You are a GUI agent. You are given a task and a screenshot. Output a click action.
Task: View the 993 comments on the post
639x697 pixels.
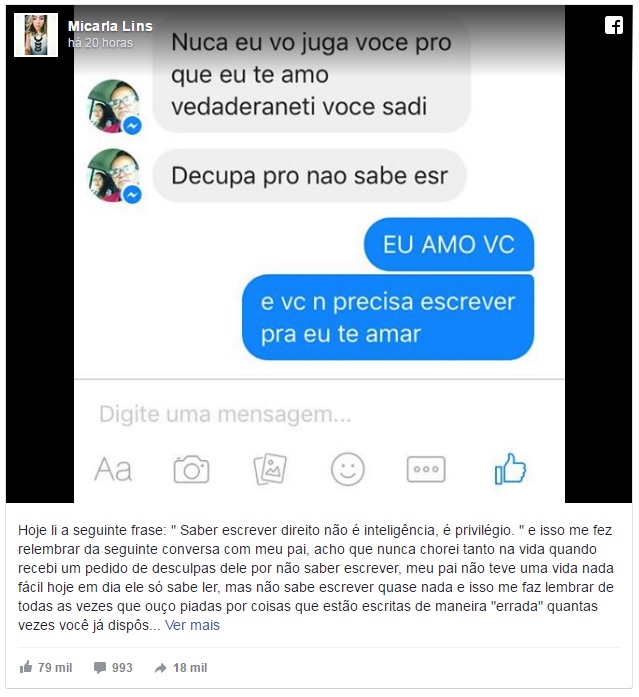coord(112,667)
